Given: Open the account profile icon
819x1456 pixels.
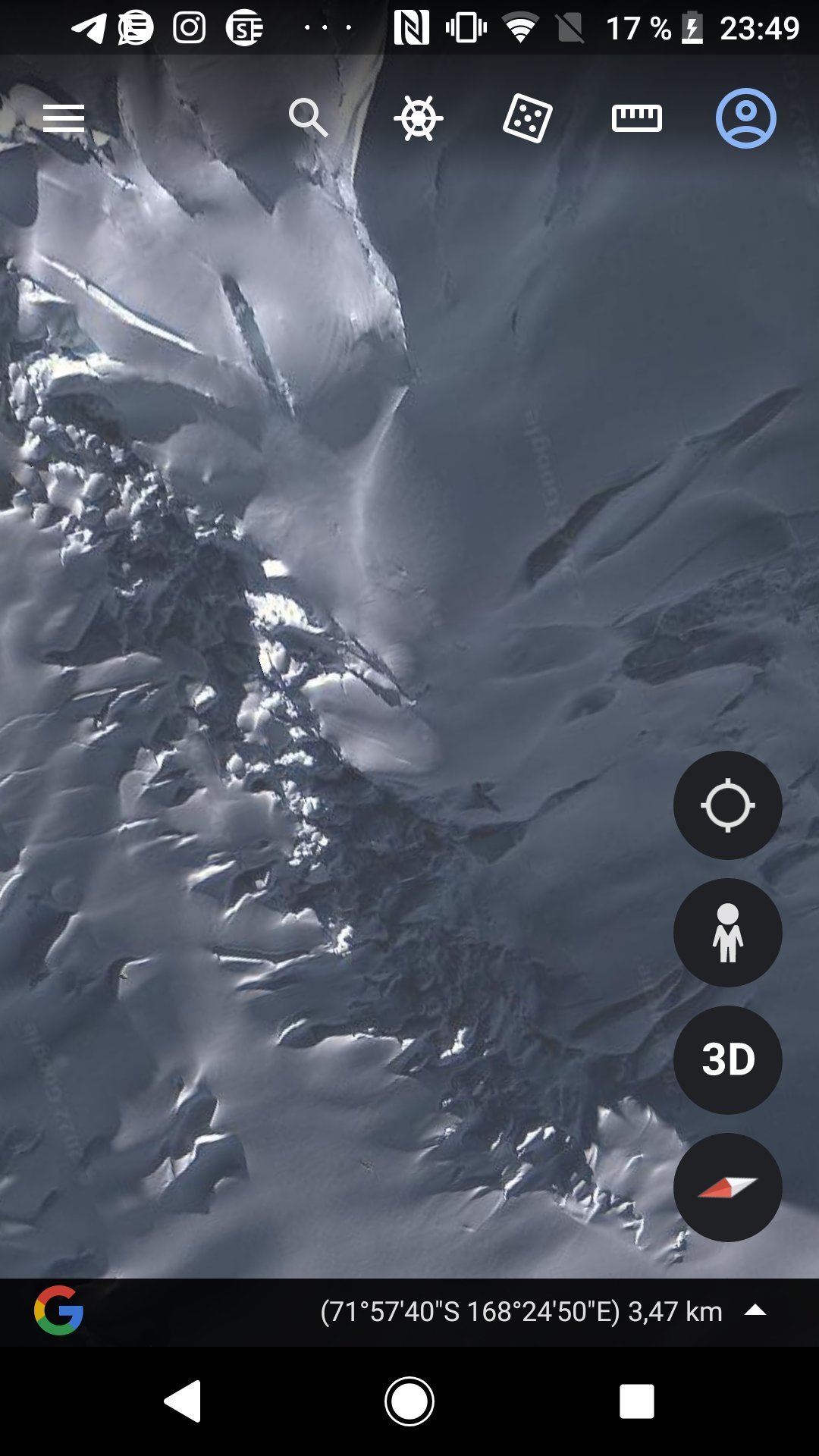Looking at the screenshot, I should coord(746,118).
